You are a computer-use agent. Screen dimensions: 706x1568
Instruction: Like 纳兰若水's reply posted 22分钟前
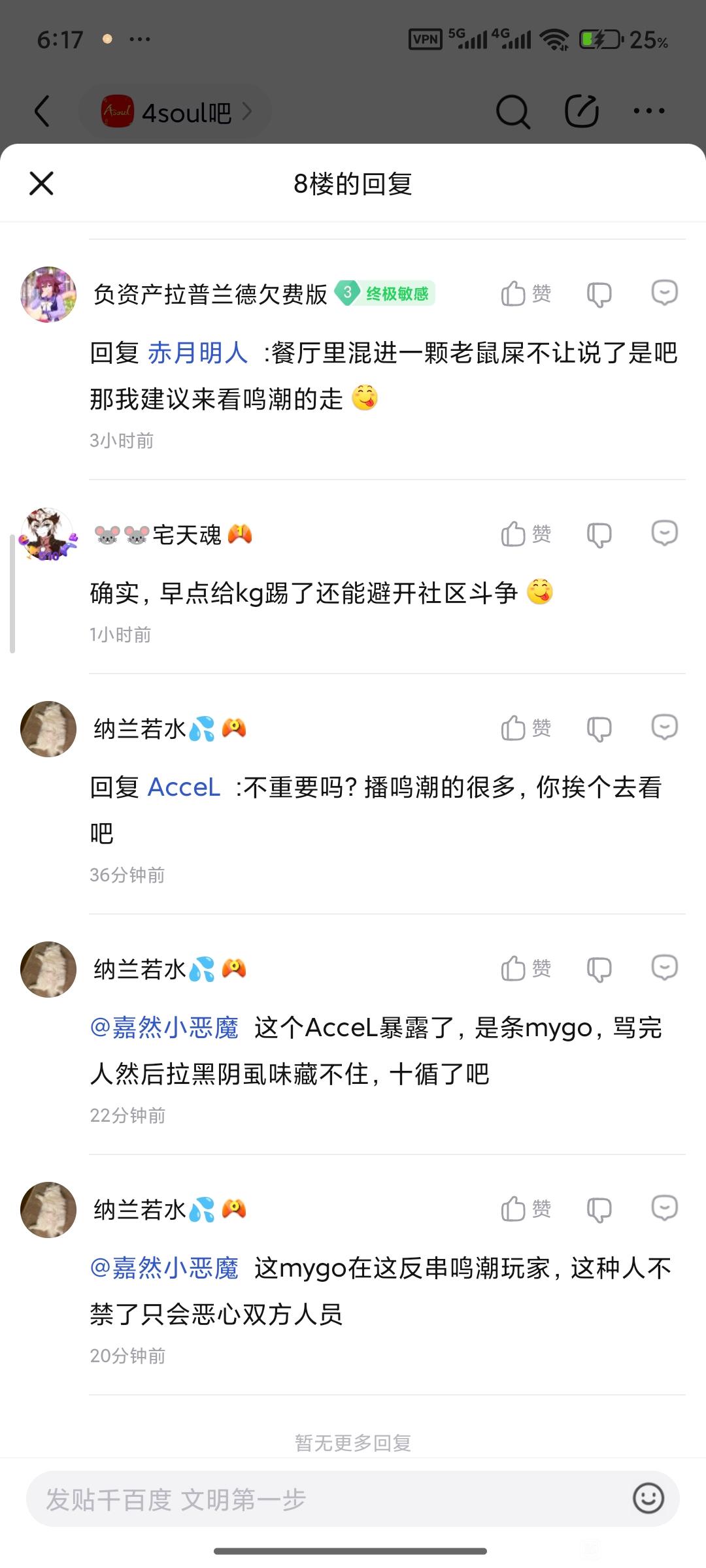(526, 969)
